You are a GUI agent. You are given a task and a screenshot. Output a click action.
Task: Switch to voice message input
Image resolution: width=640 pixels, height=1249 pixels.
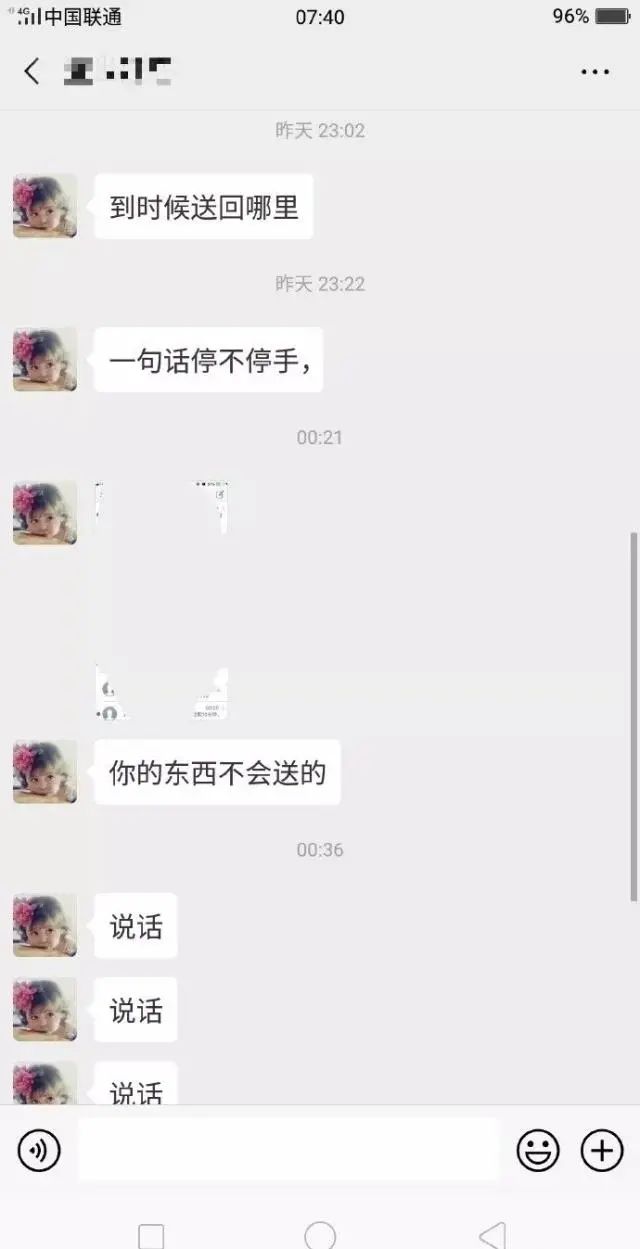click(x=39, y=1152)
